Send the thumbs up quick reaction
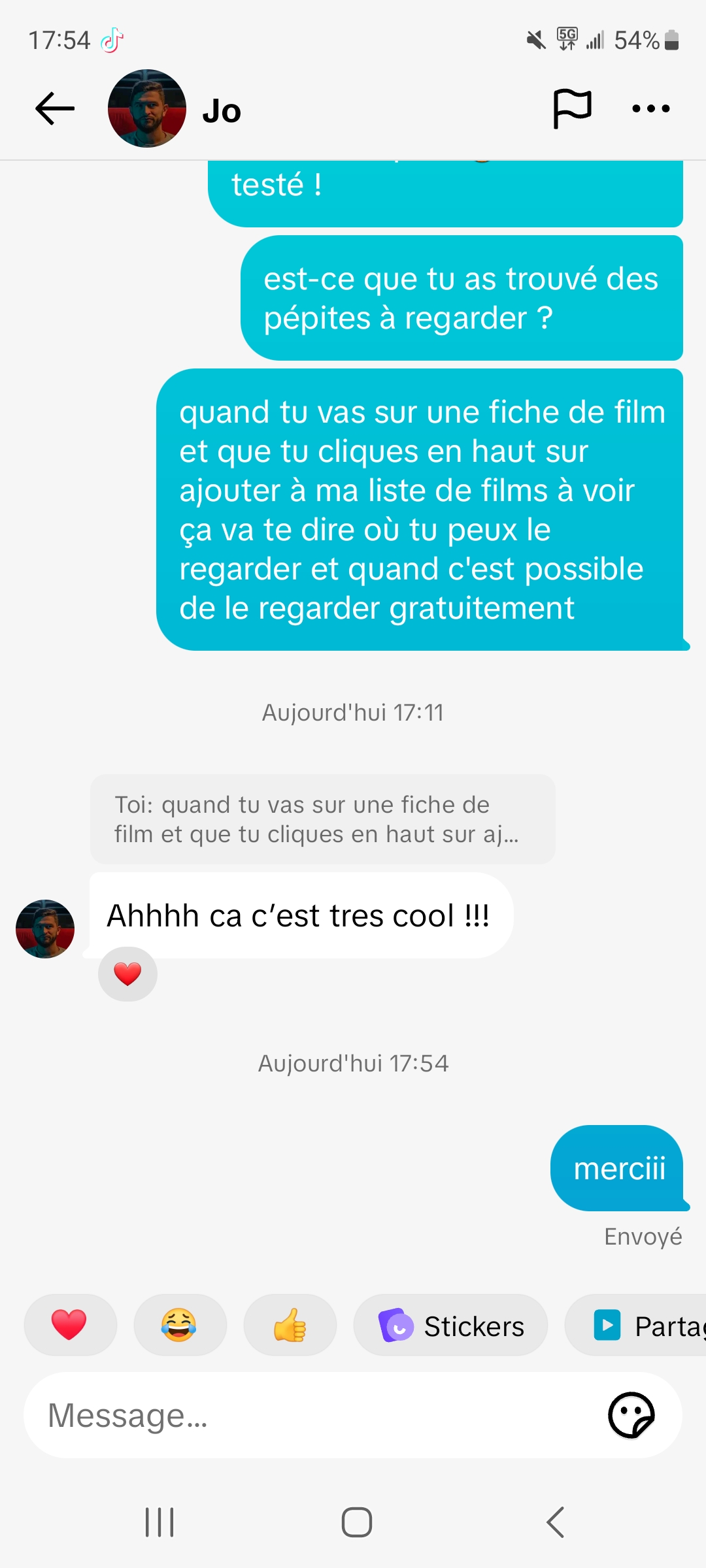Screen dimensions: 706x1568 (290, 1325)
